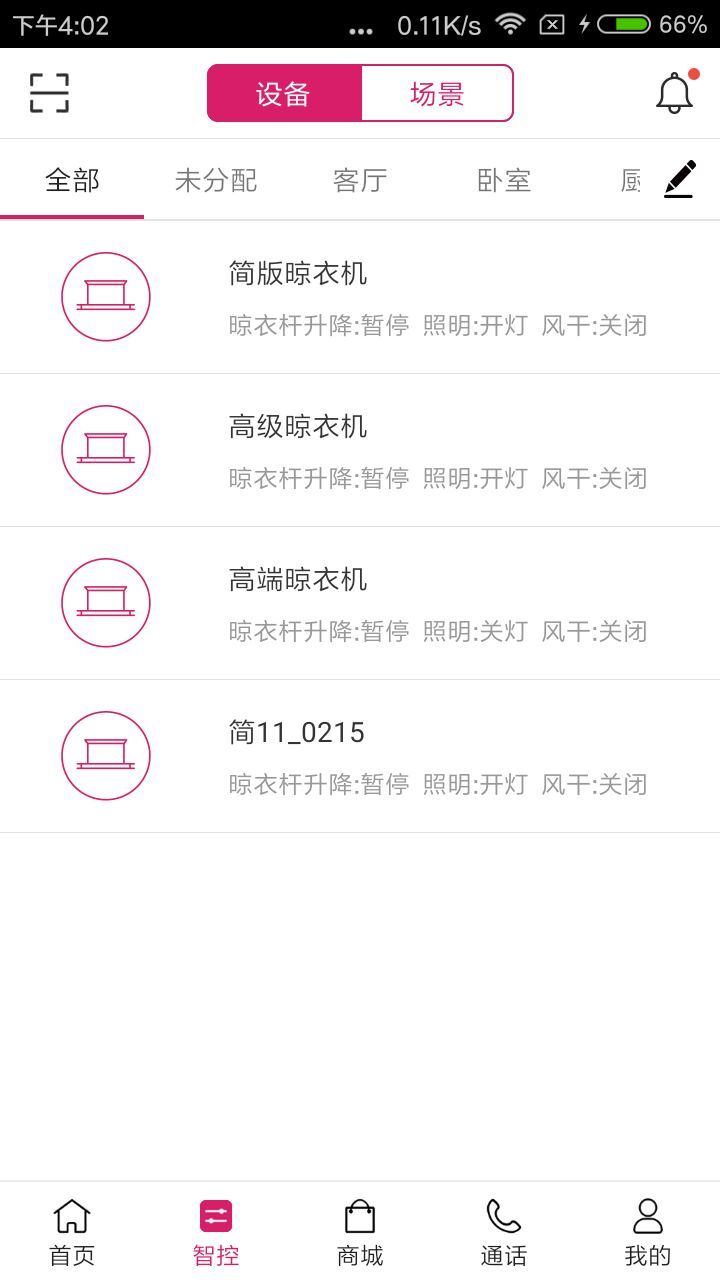Open the 我的 profile tab
Viewport: 720px width, 1280px height.
point(648,1232)
